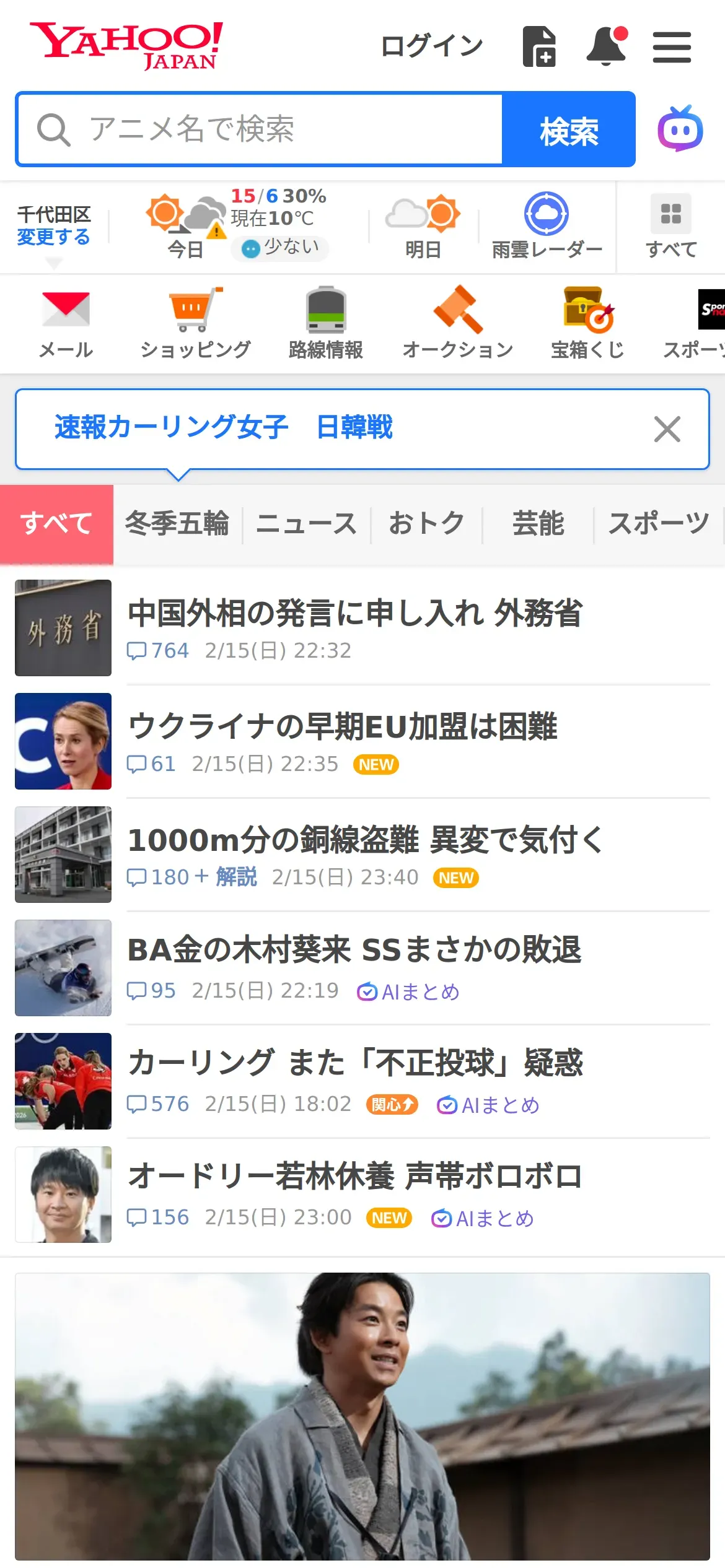Focus the アニメ名で検索 search field
The height and width of the screenshot is (1568, 725).
[260, 129]
